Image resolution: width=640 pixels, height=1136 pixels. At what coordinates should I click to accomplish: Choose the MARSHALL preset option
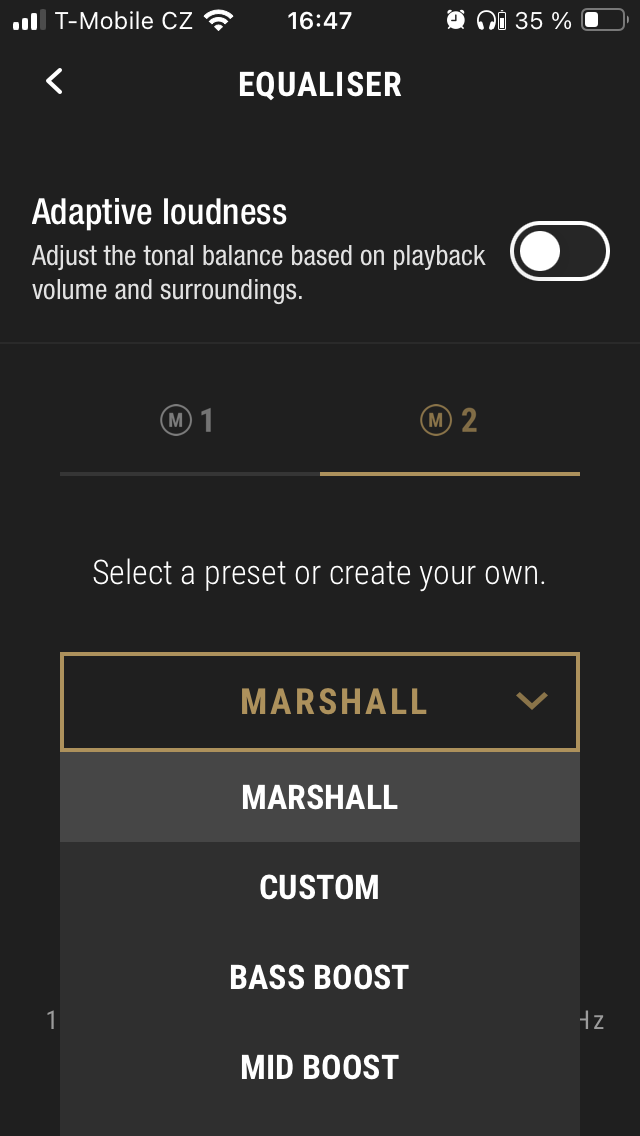[x=320, y=797]
